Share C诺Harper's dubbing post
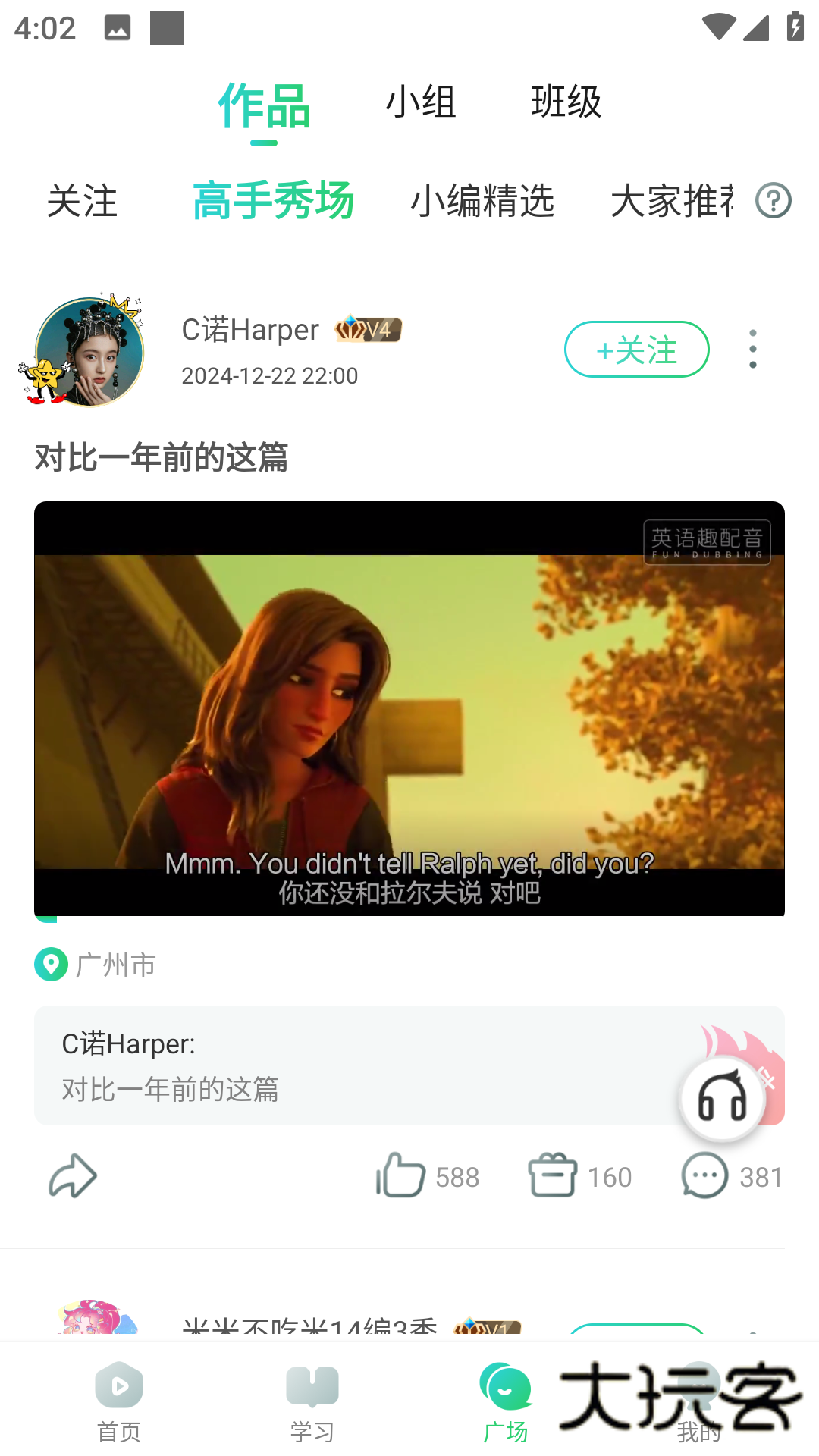 (x=73, y=1176)
